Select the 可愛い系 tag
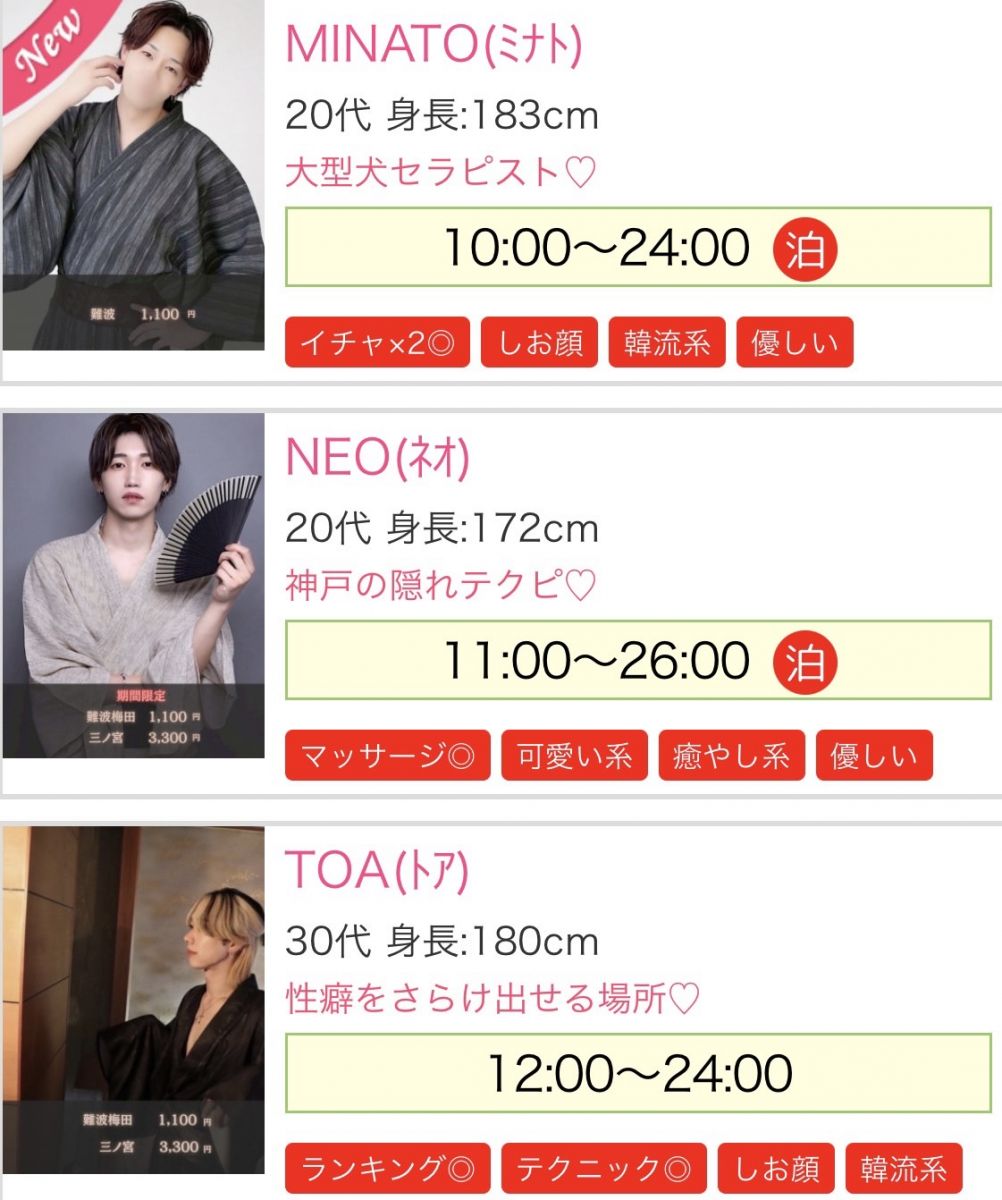 tap(574, 756)
